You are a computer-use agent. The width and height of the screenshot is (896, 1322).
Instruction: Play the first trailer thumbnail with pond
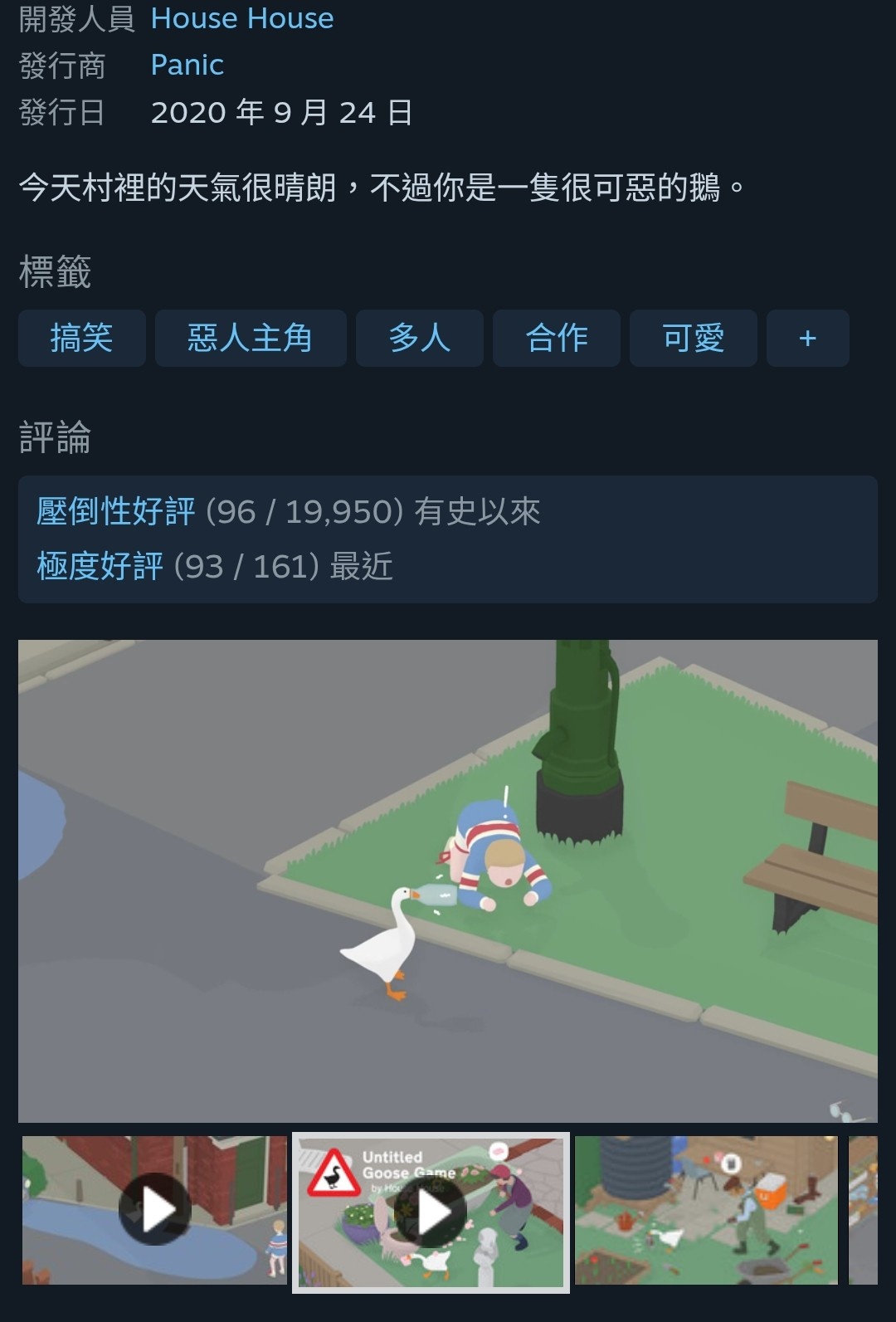click(154, 1210)
